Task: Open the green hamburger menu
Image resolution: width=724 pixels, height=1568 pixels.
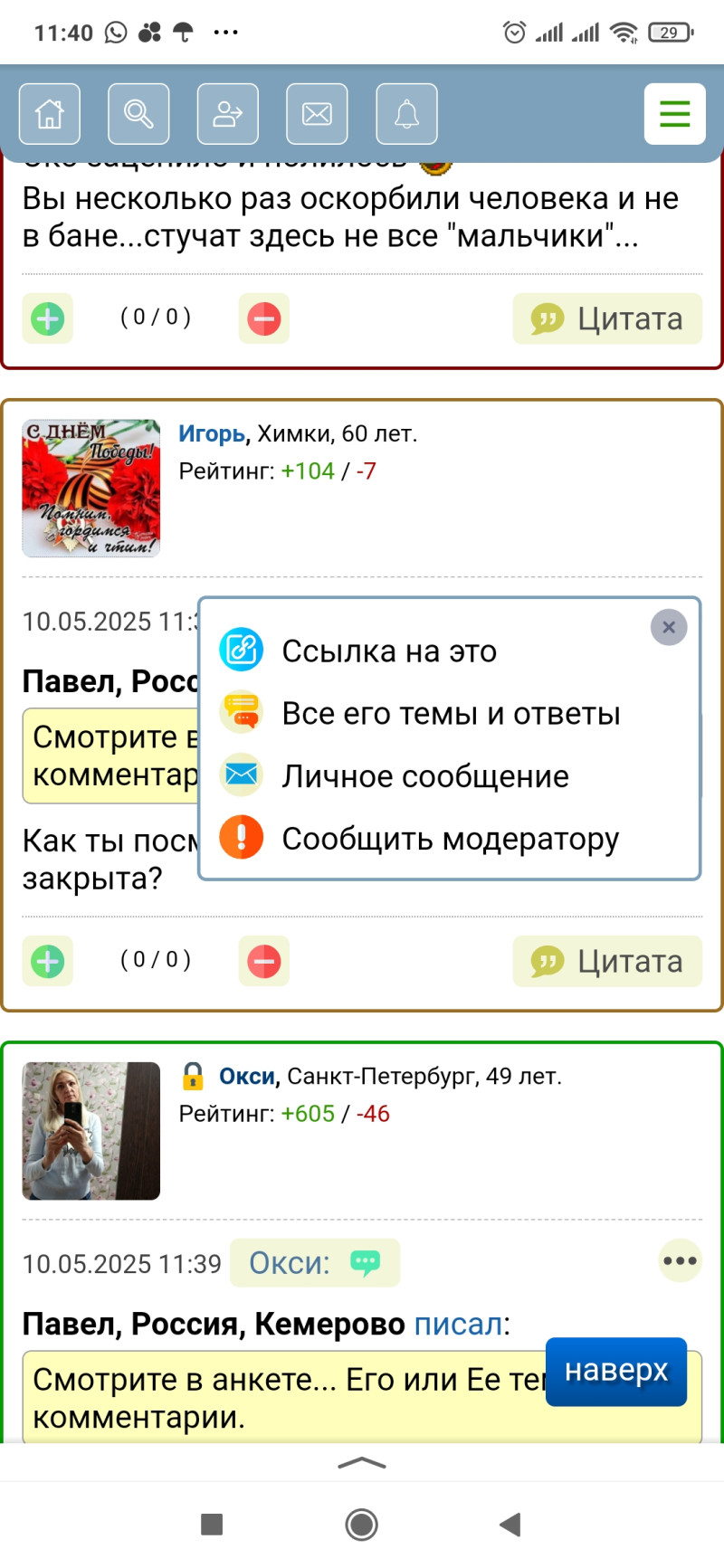Action: [674, 114]
